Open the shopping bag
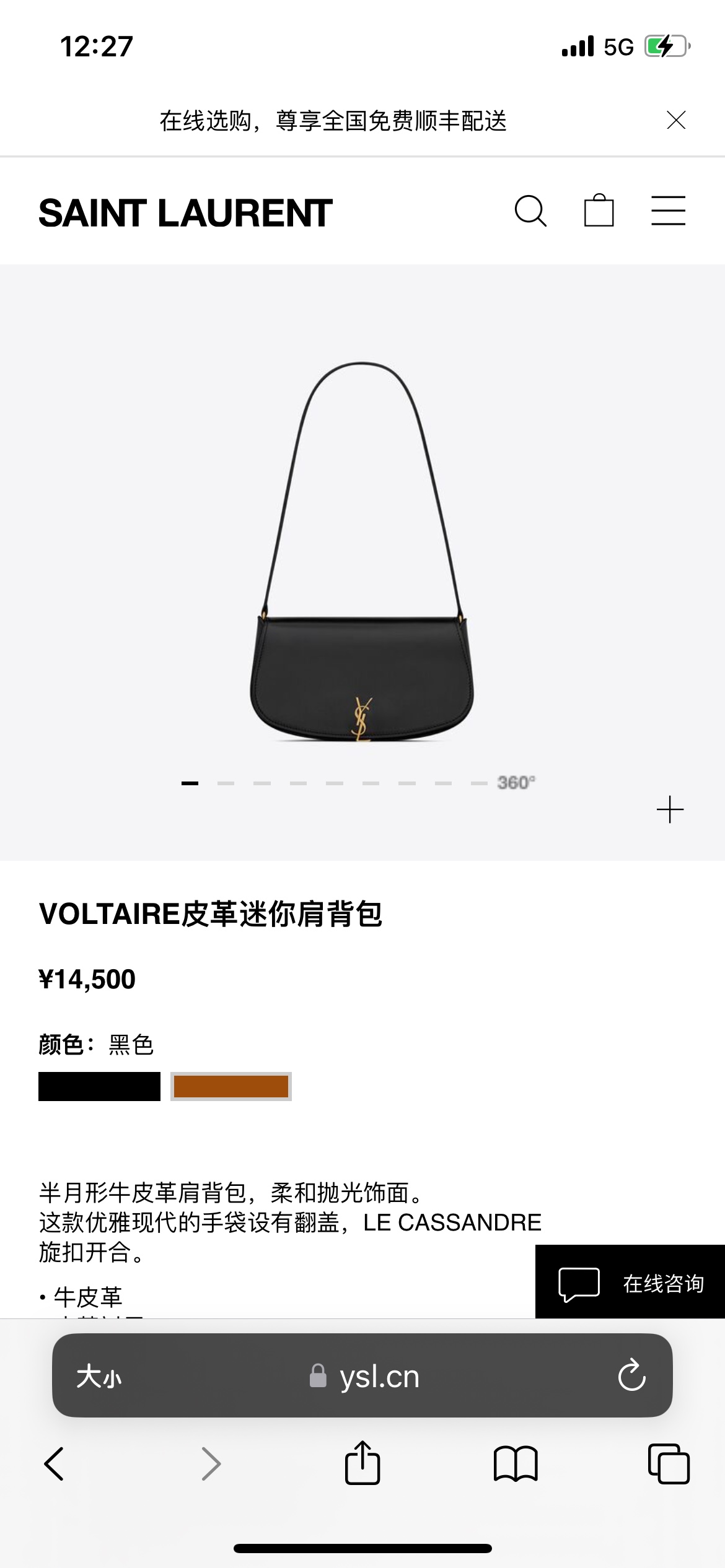Screen dimensions: 725x1568 [x=599, y=211]
